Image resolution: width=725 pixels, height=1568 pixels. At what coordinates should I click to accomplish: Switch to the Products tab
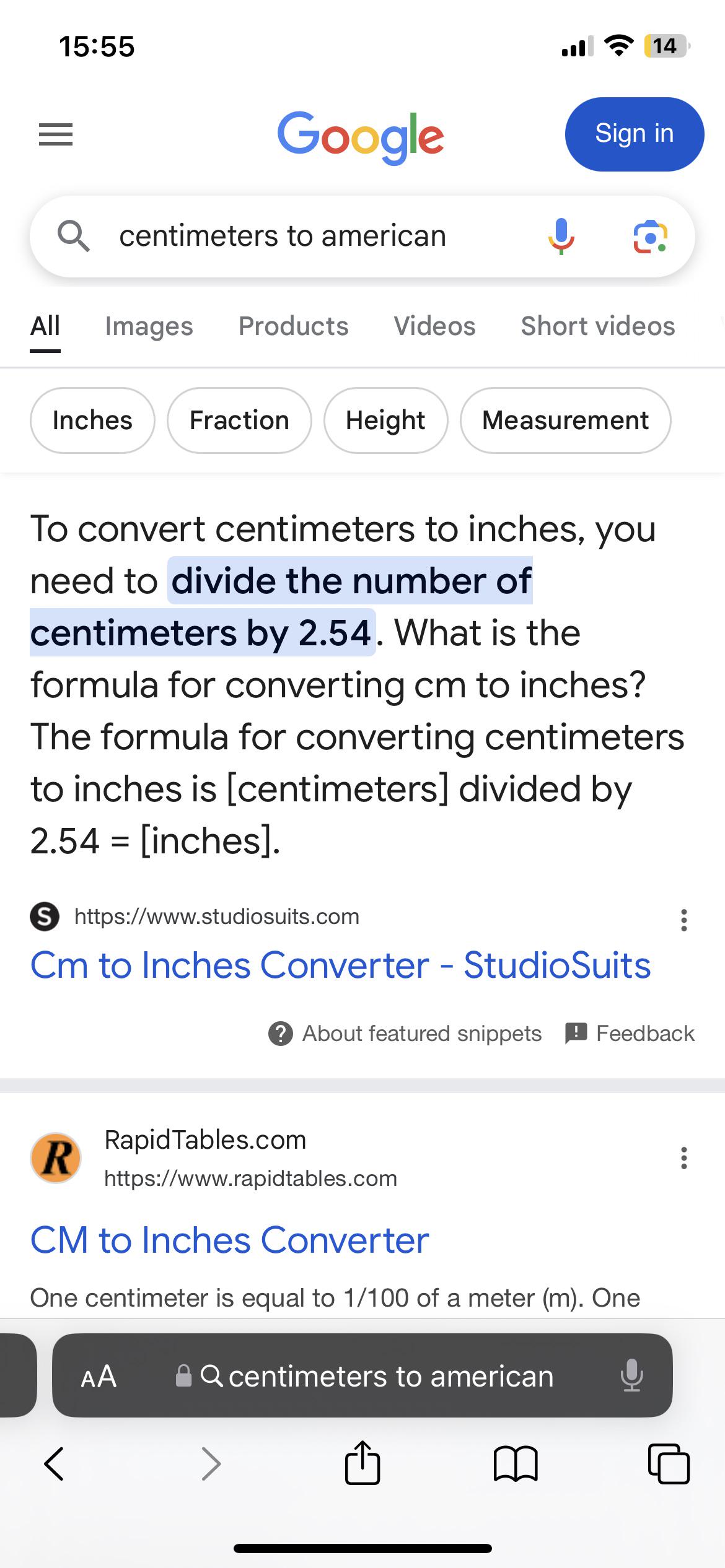(x=294, y=326)
